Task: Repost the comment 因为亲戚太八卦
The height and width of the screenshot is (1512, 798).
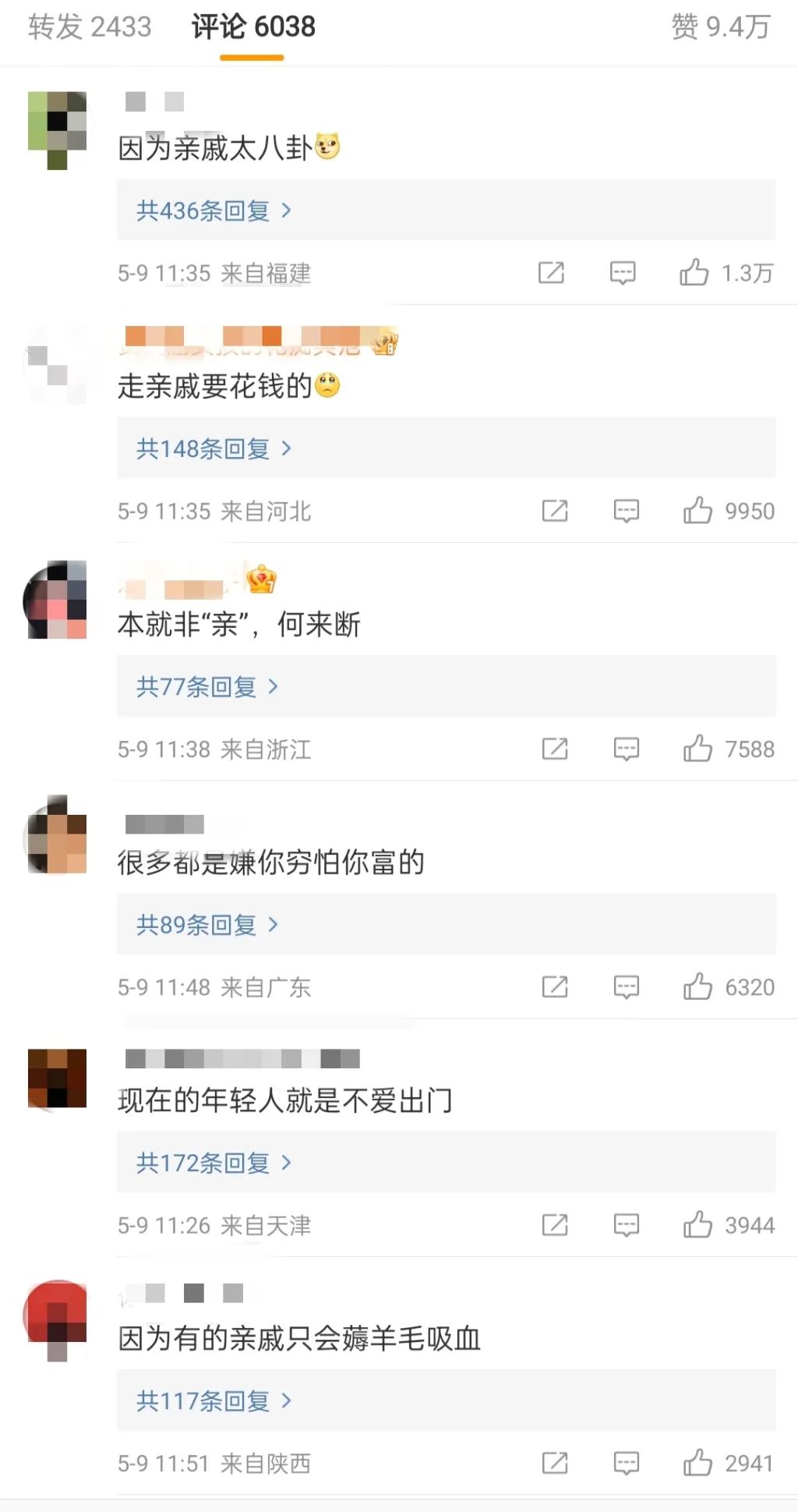Action: (x=551, y=273)
